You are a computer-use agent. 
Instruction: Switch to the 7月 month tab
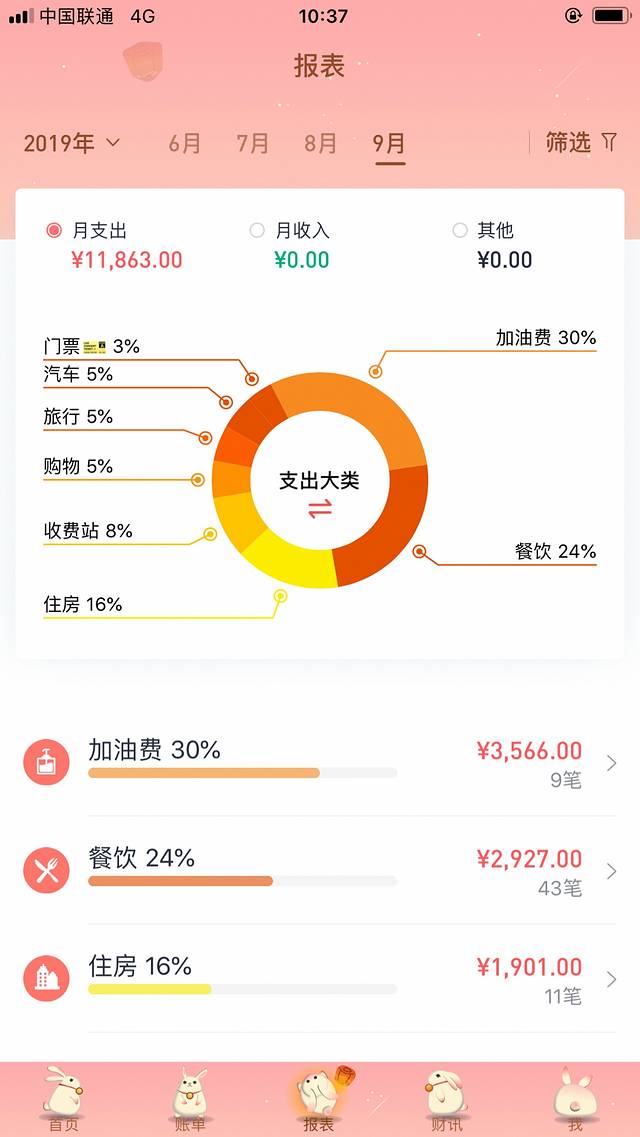coord(253,143)
